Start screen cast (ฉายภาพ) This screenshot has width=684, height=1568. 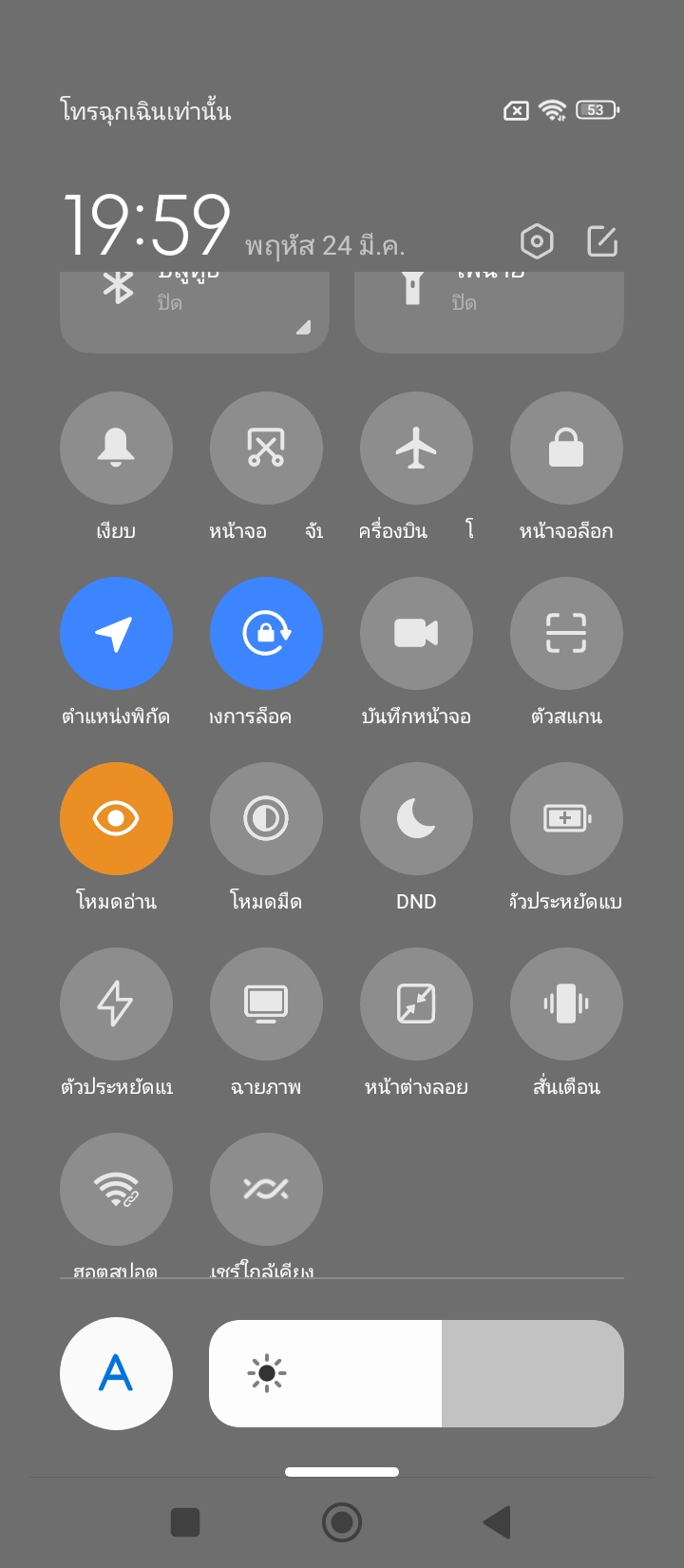266,1004
